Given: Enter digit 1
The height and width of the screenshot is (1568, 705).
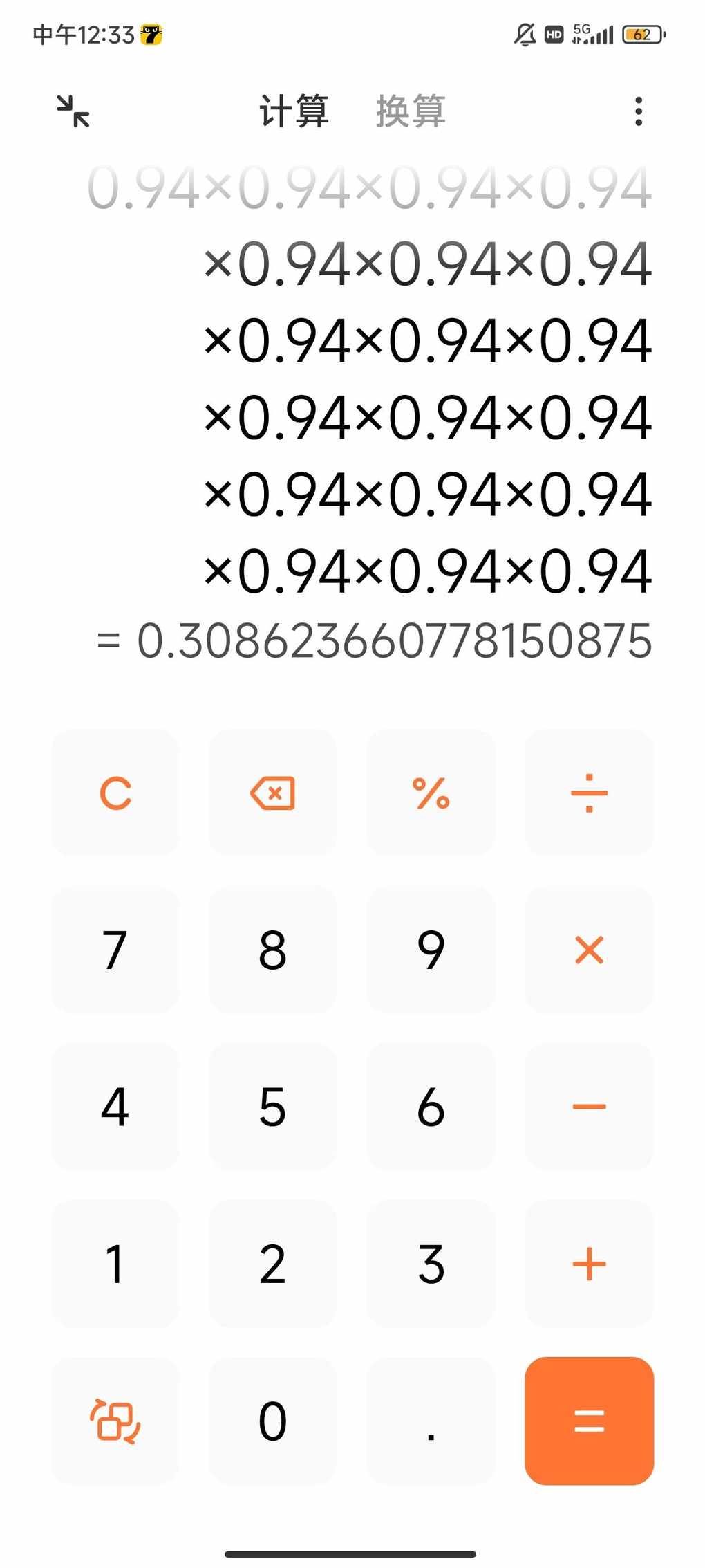Looking at the screenshot, I should (115, 1264).
